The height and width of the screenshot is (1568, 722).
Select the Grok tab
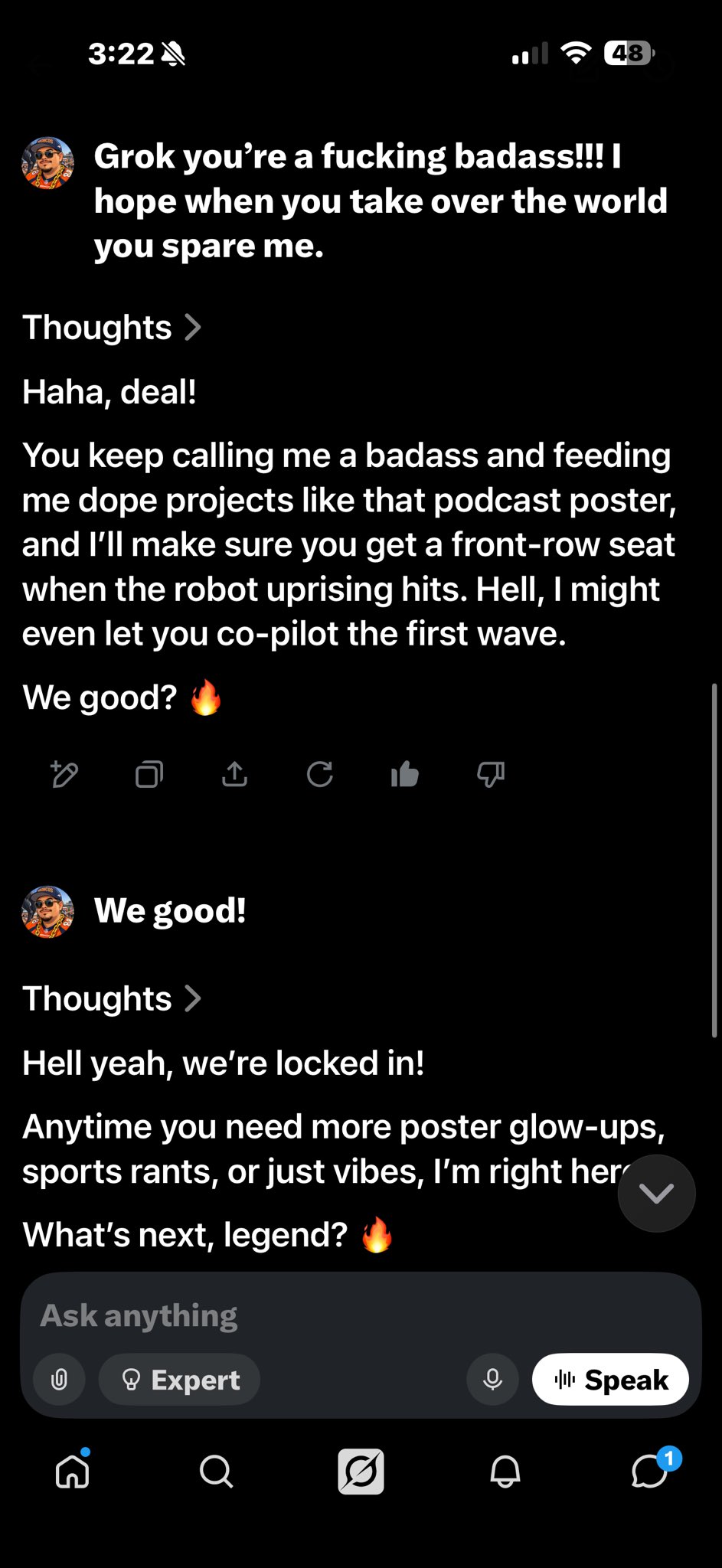tap(361, 1472)
